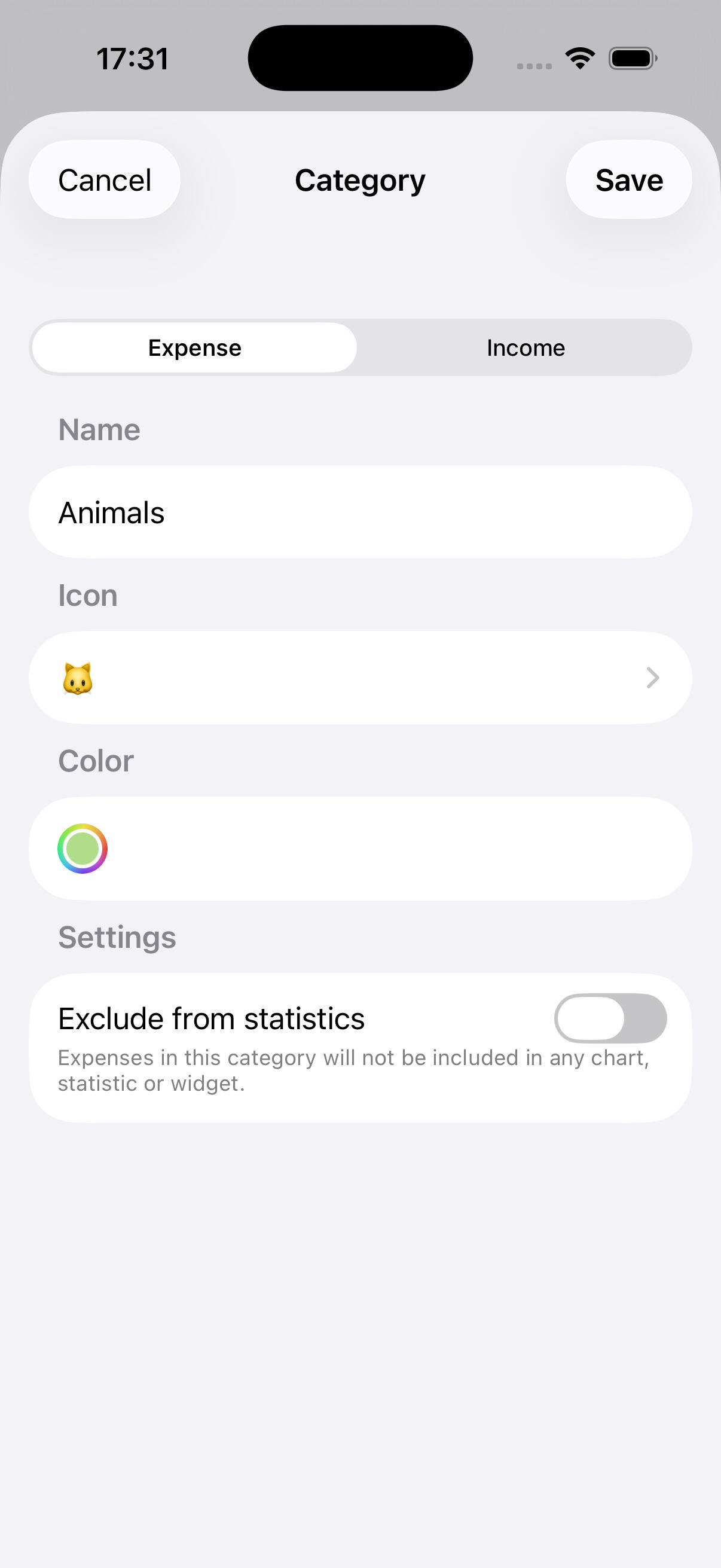The height and width of the screenshot is (1568, 721).
Task: Save the Animals category
Action: tap(629, 179)
